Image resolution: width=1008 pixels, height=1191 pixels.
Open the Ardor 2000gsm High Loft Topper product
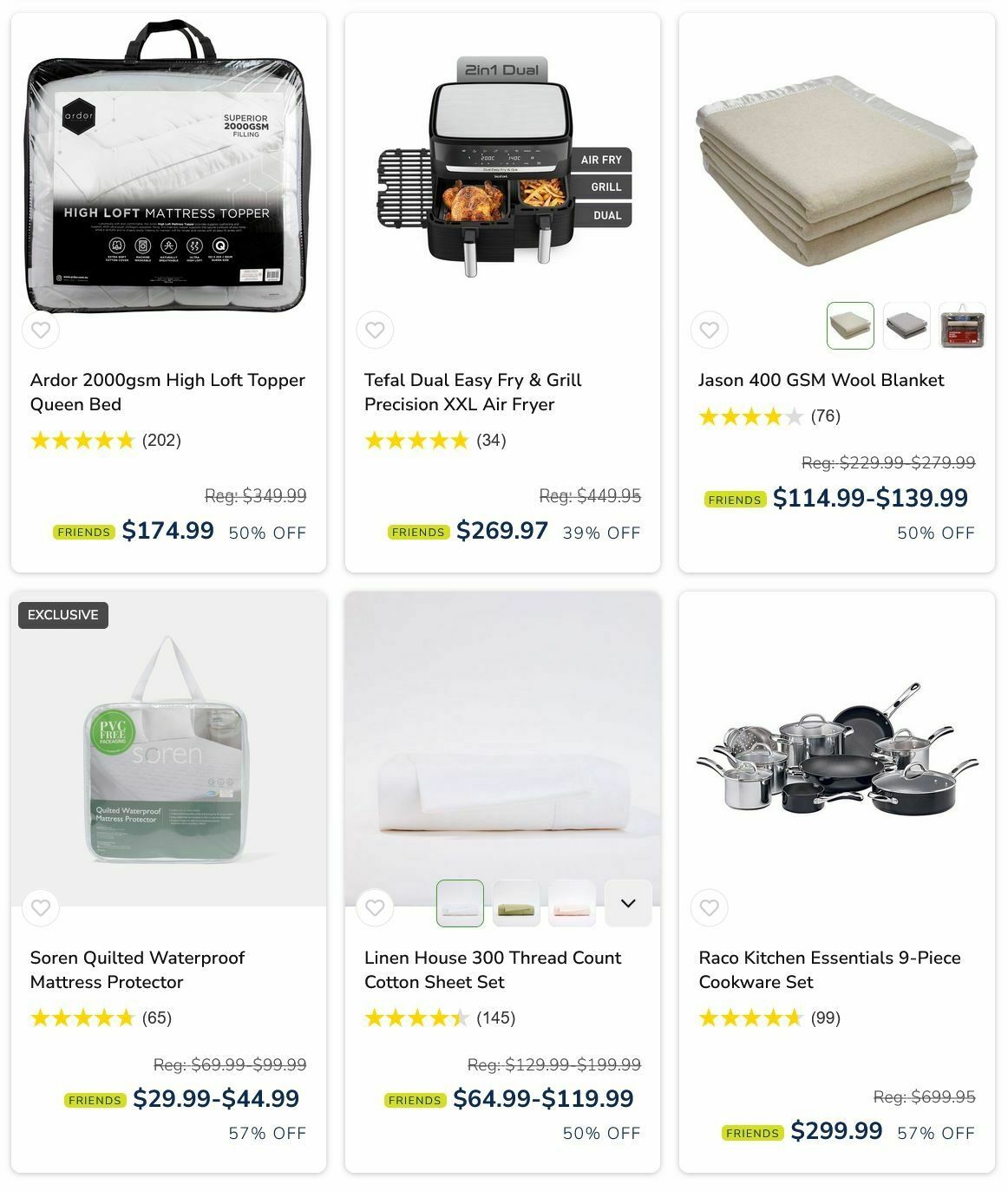pyautogui.click(x=167, y=392)
